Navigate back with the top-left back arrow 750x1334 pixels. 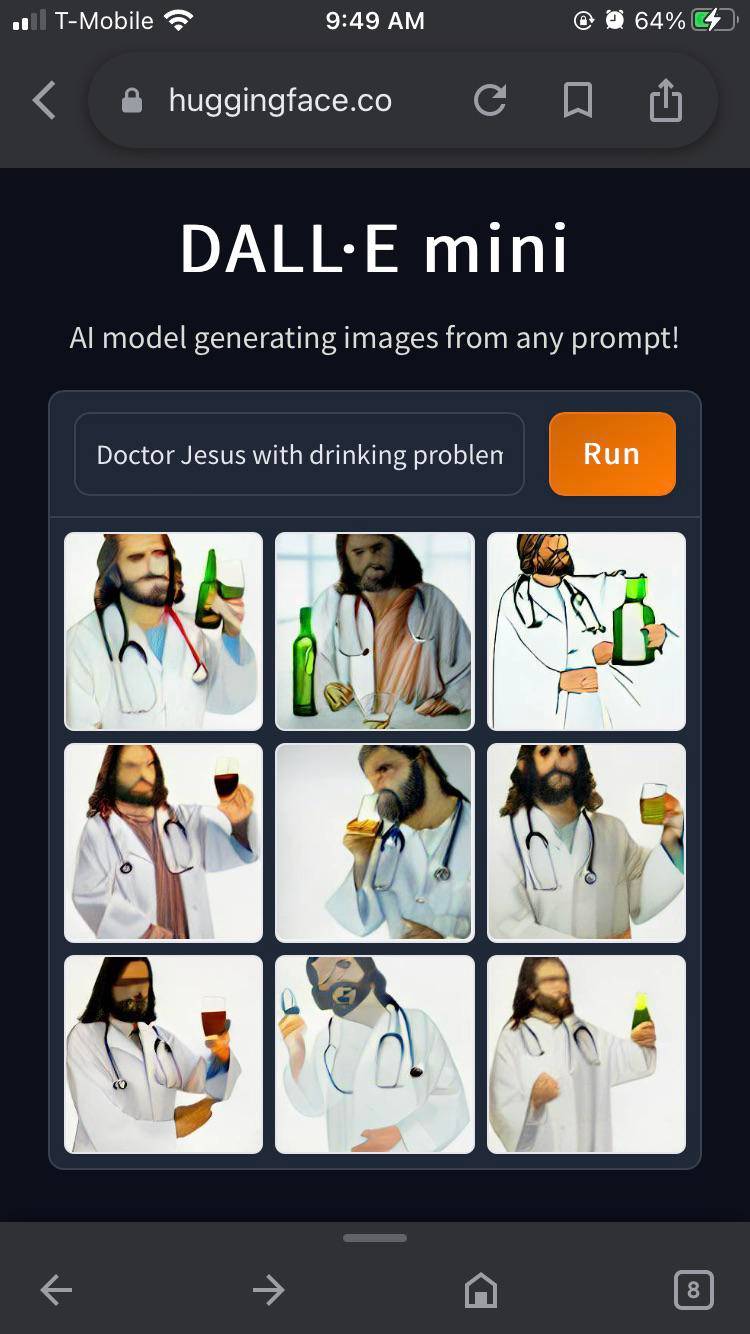coord(43,100)
